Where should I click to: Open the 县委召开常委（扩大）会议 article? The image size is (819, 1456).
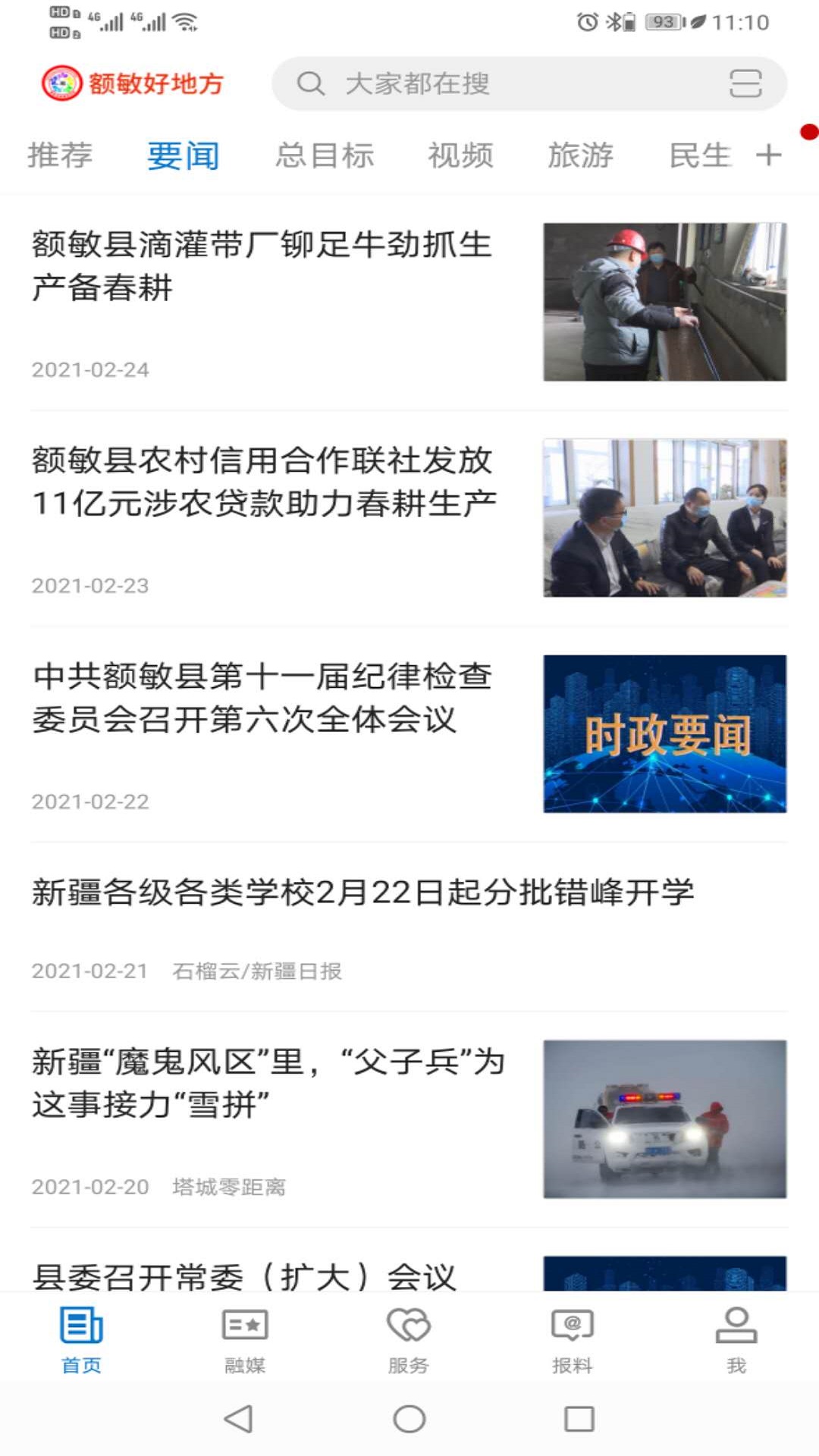248,1277
